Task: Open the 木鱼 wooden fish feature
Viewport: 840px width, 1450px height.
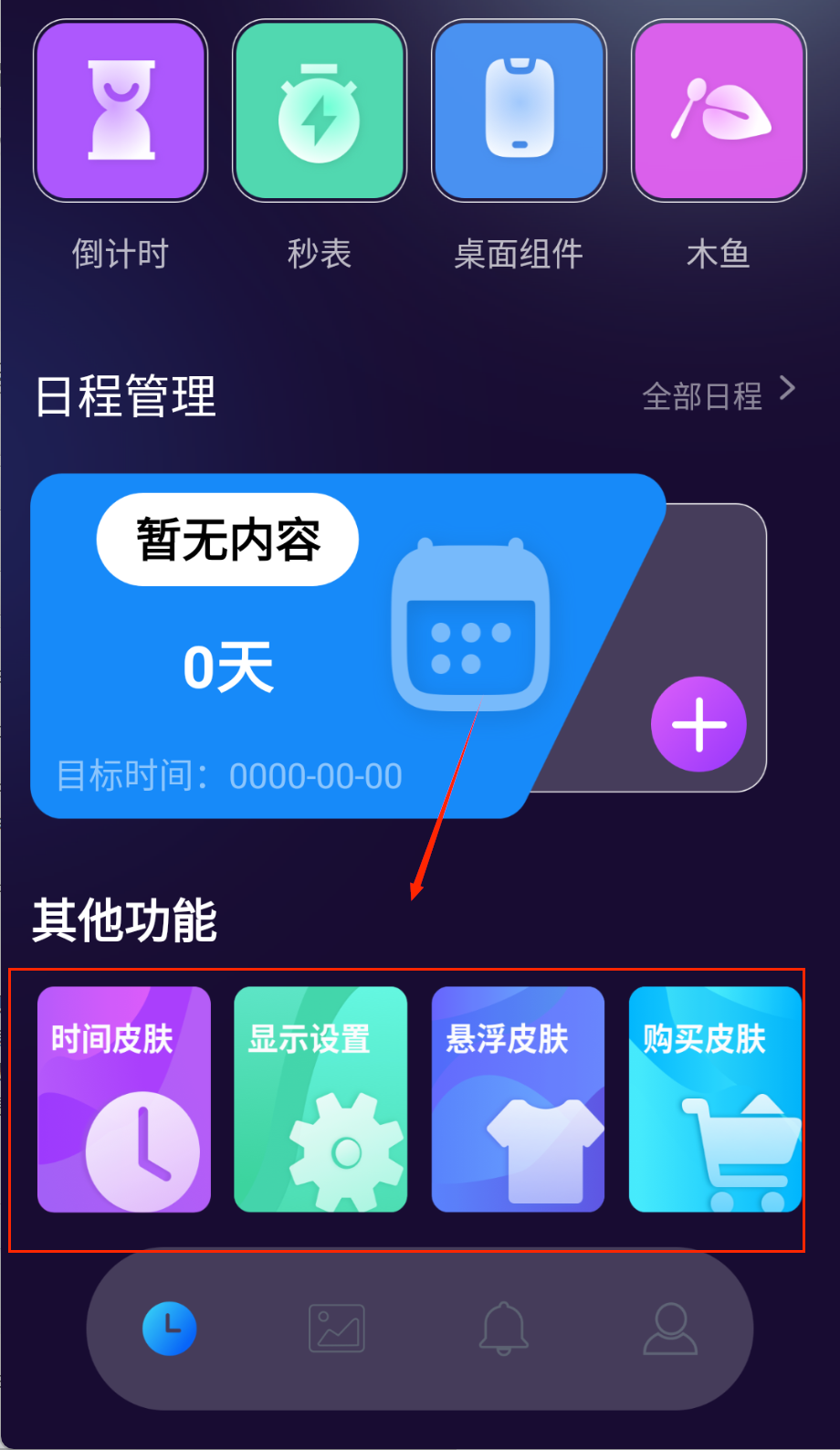Action: pyautogui.click(x=719, y=111)
